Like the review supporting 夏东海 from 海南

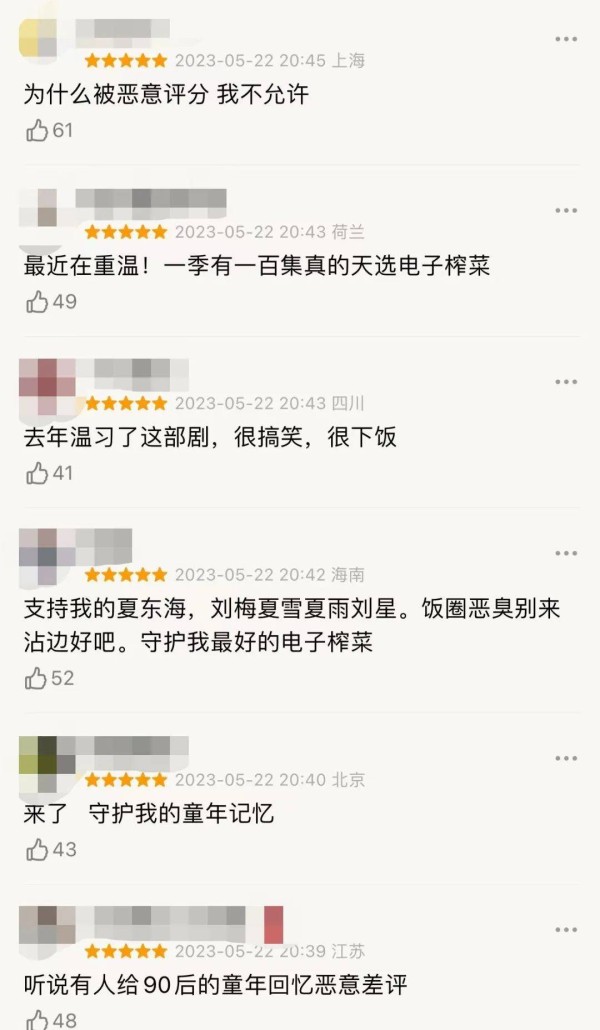37,678
